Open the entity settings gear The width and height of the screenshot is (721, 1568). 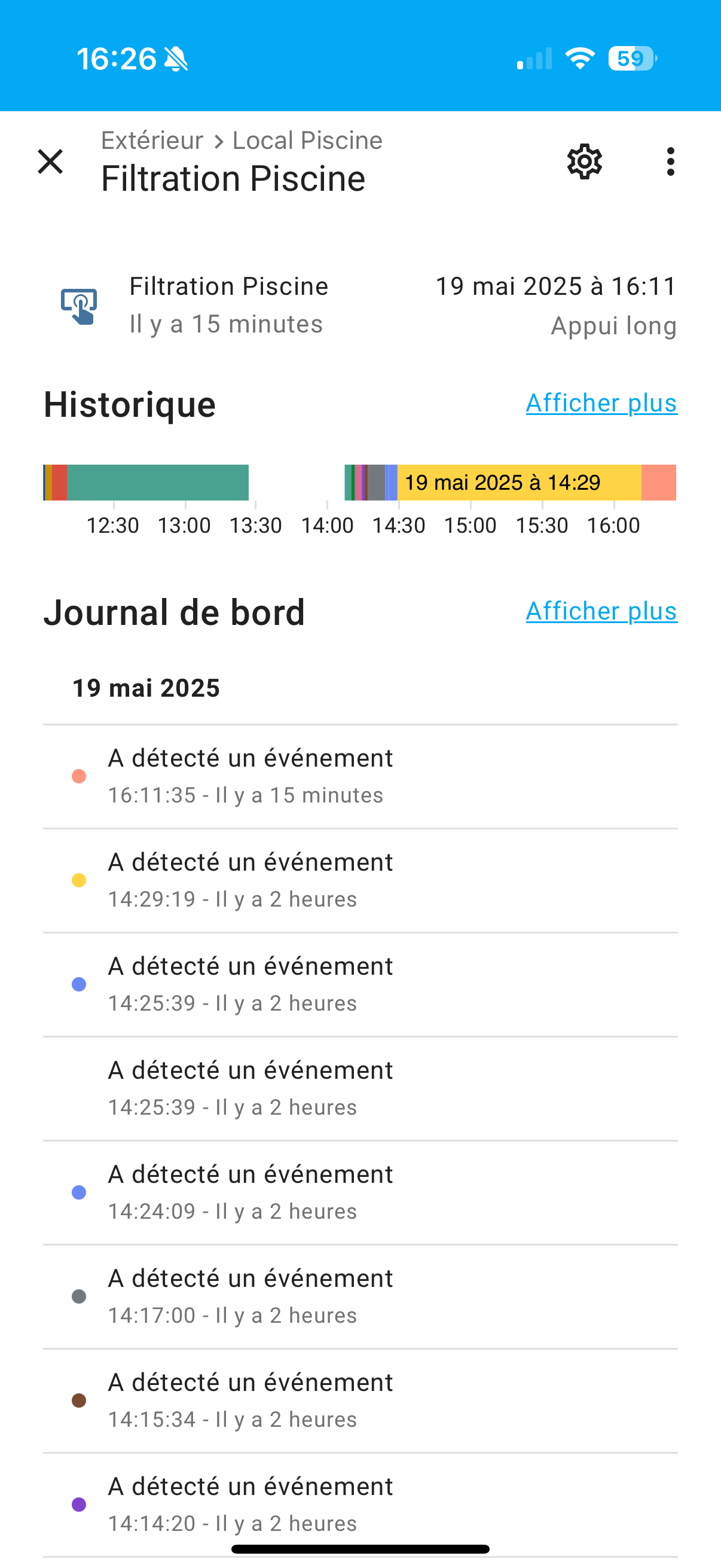(584, 161)
